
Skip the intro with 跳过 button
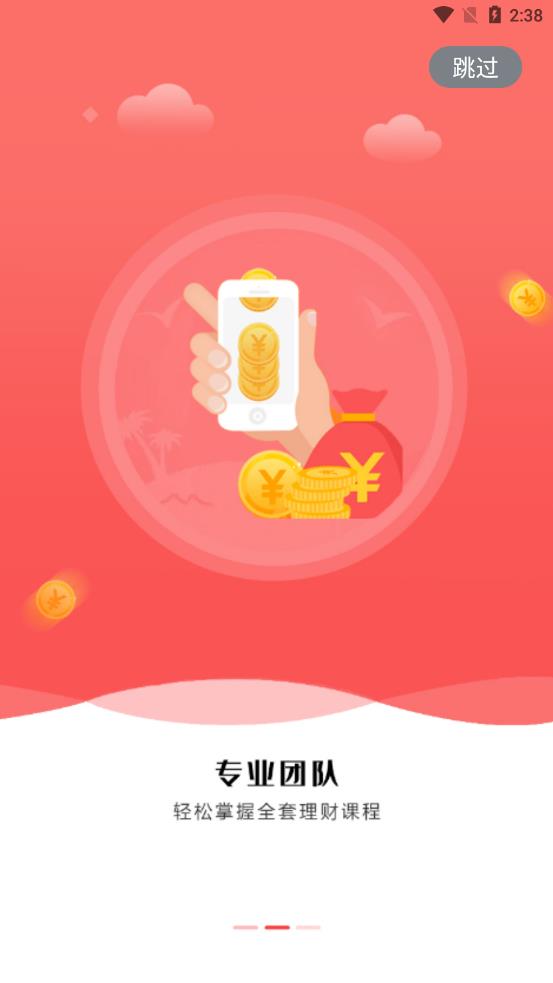coord(475,67)
